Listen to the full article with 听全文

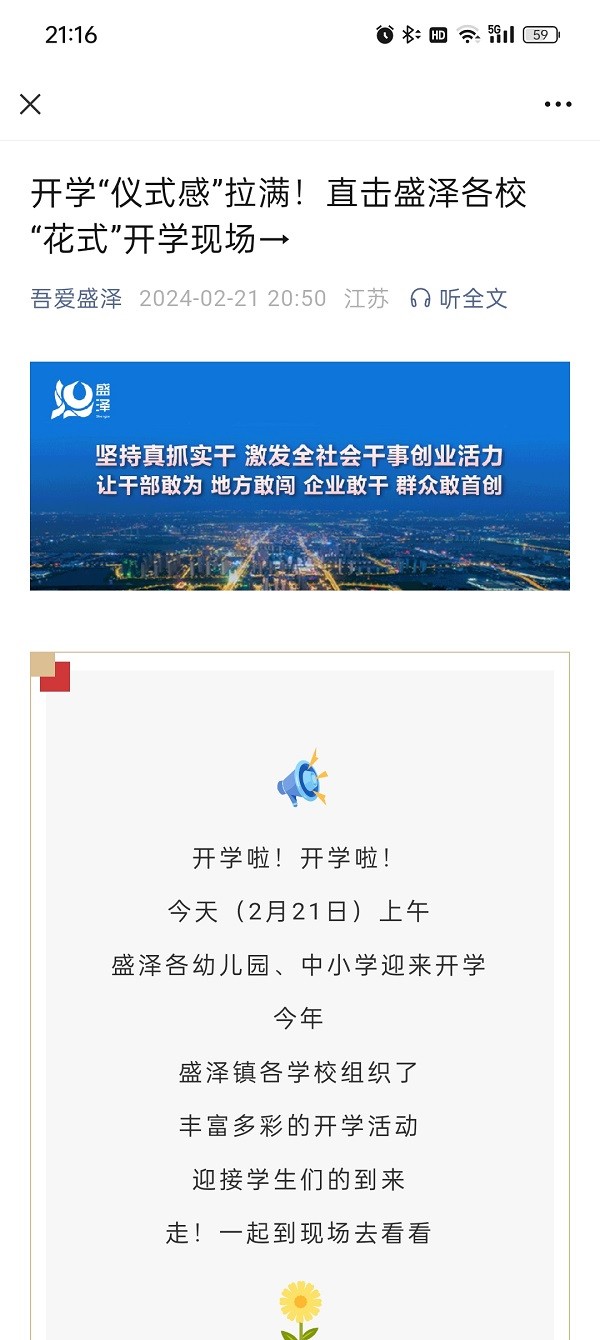pos(460,298)
